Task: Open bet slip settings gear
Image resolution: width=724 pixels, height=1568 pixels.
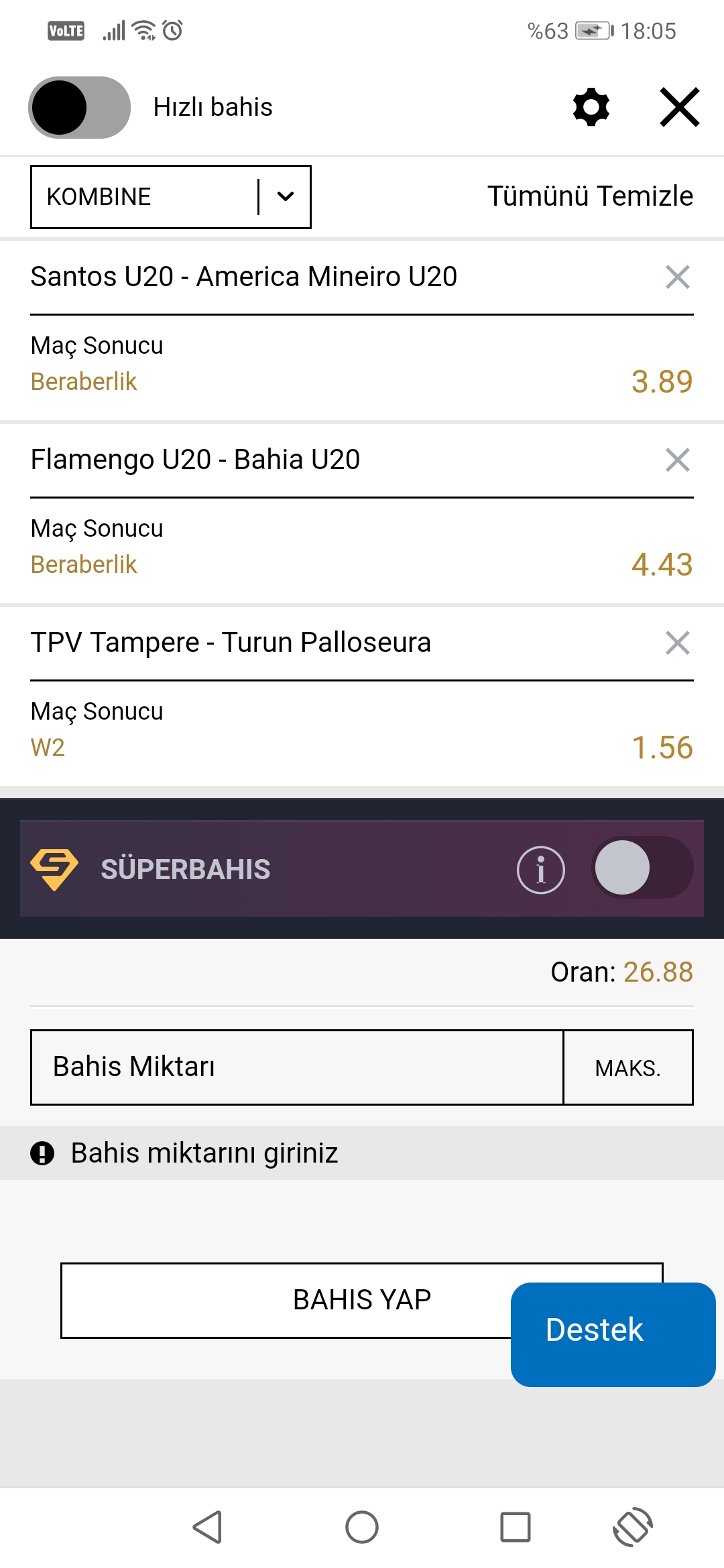Action: click(591, 107)
